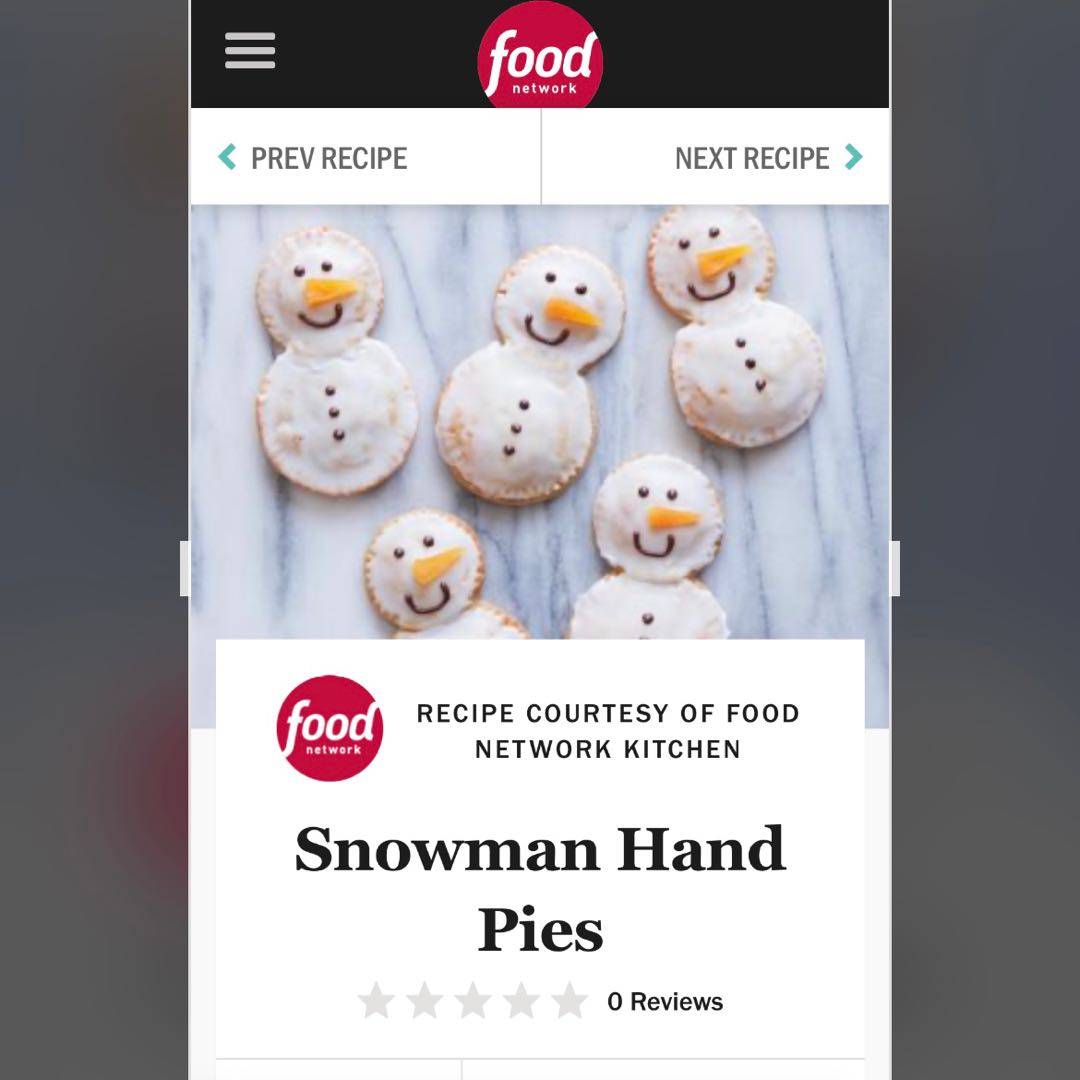The image size is (1080, 1080).
Task: Go to the previous recipe
Action: (313, 158)
